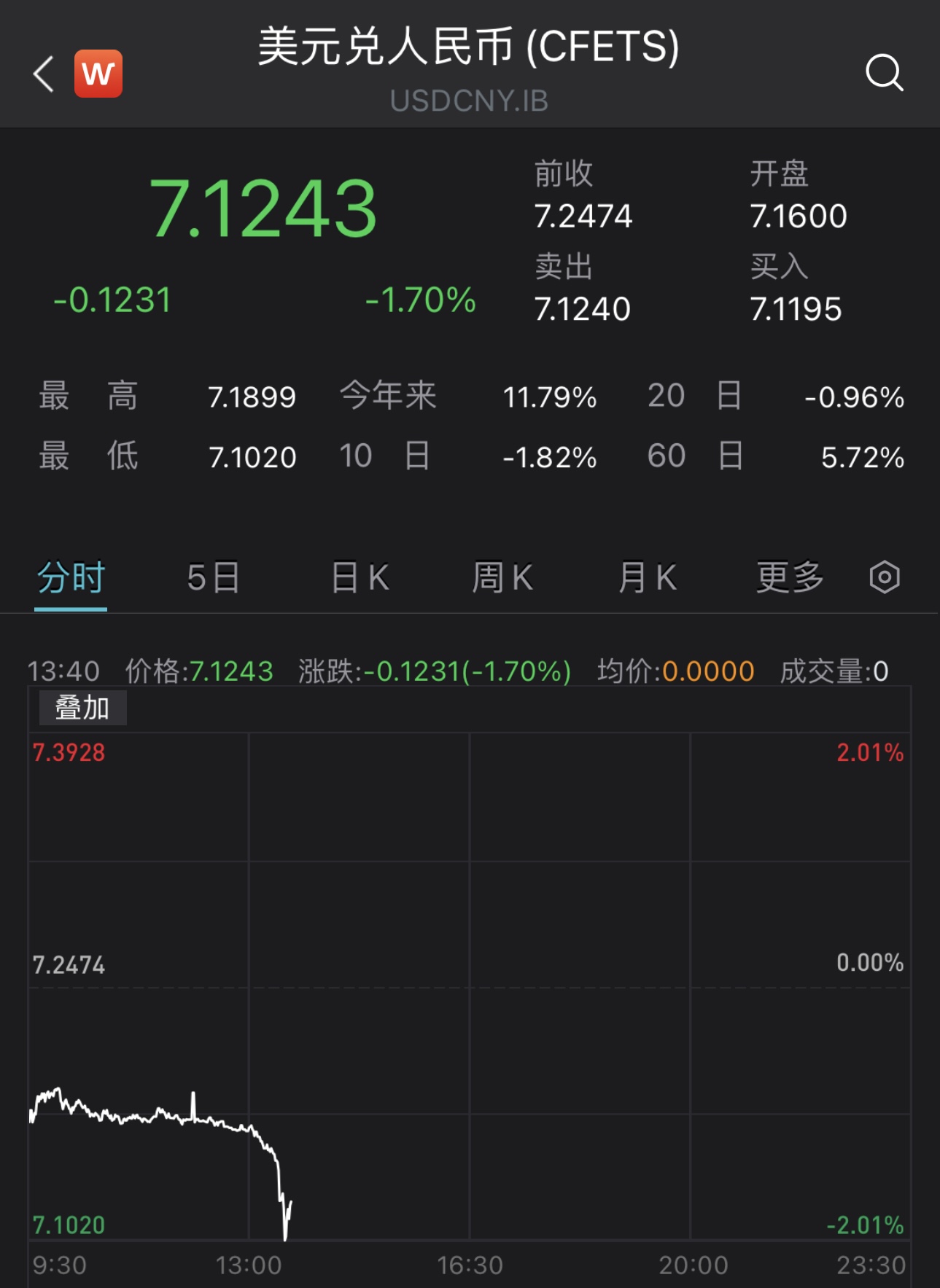Open the 更多 more options menu
The height and width of the screenshot is (1288, 940).
pyautogui.click(x=789, y=576)
